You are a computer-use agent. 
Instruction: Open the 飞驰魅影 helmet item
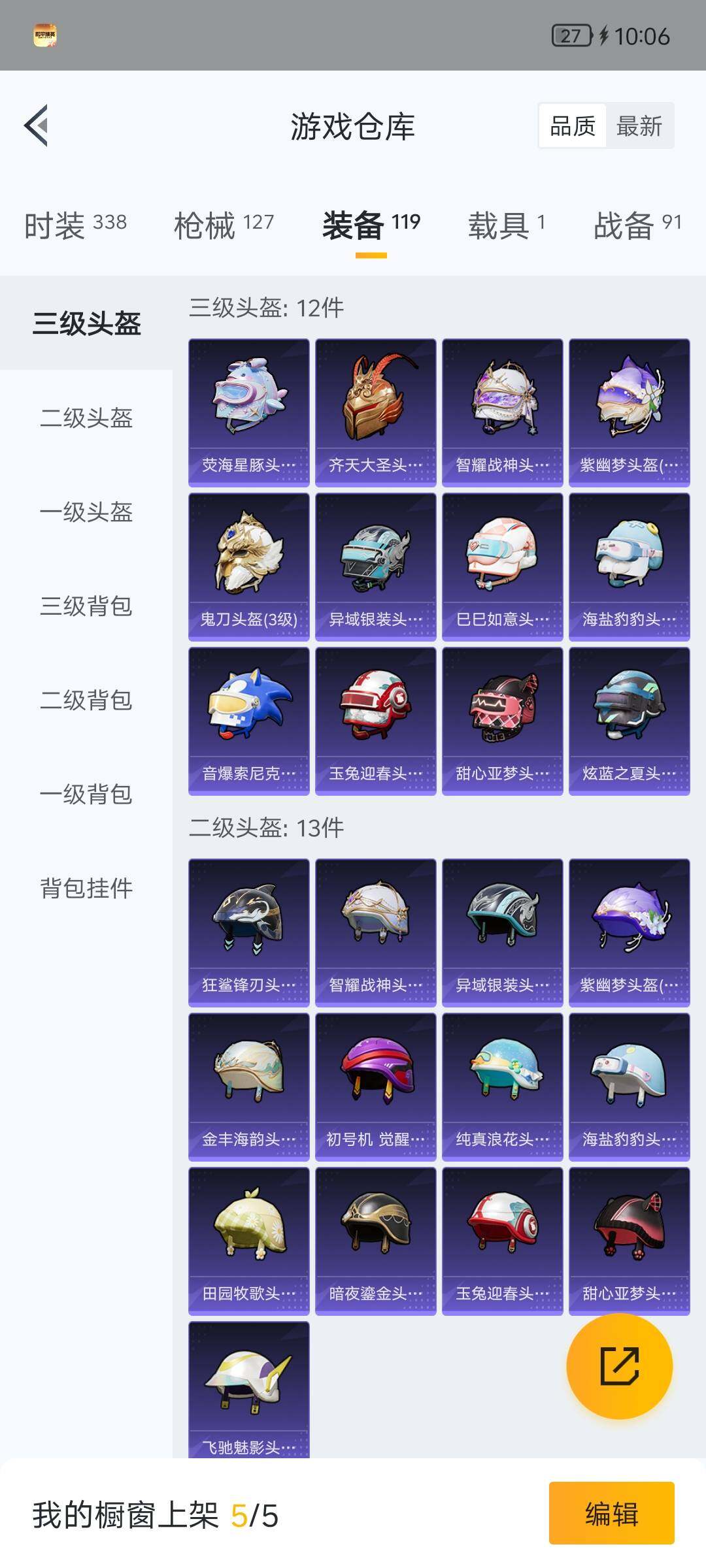(248, 1392)
